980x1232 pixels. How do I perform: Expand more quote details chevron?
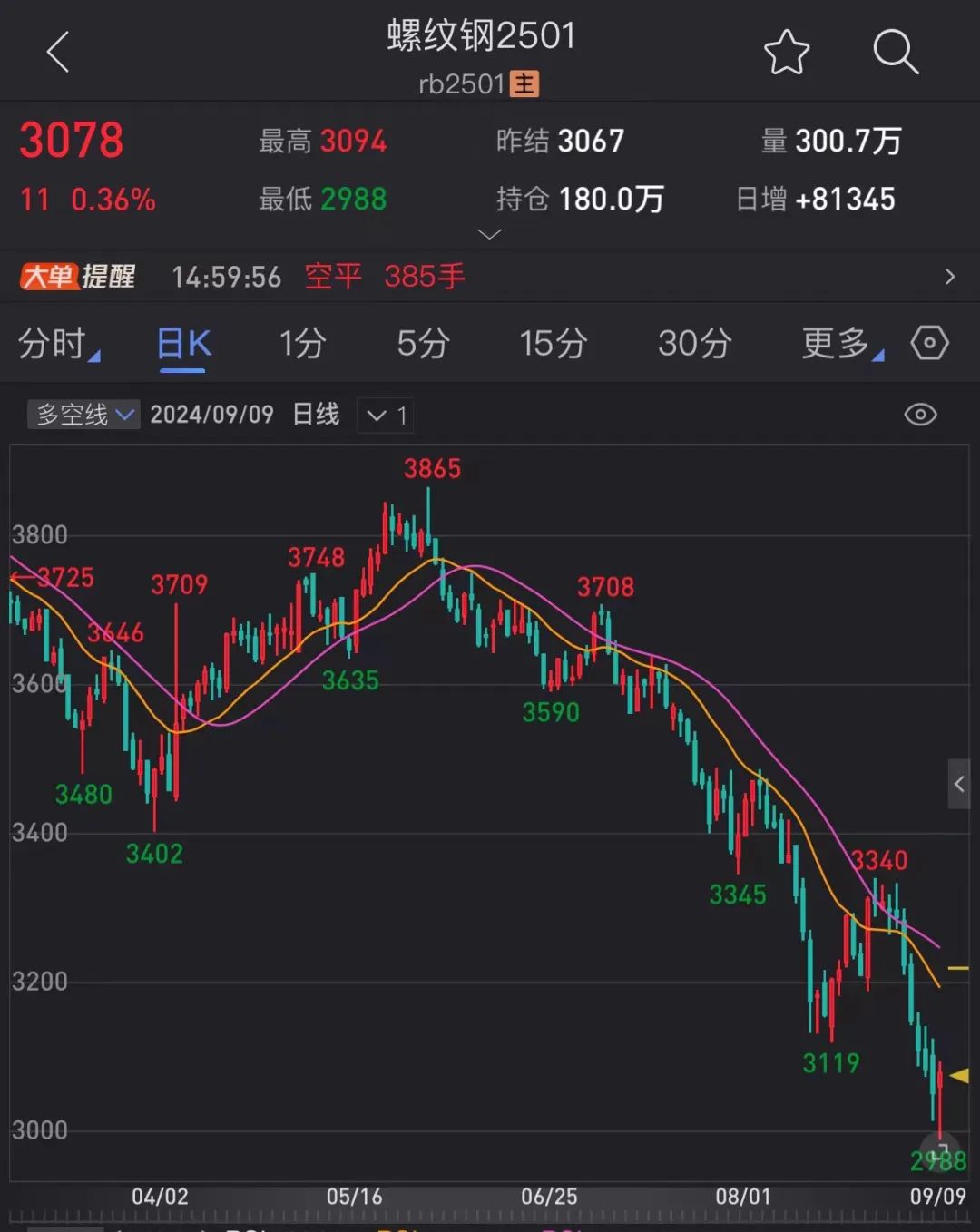[489, 234]
